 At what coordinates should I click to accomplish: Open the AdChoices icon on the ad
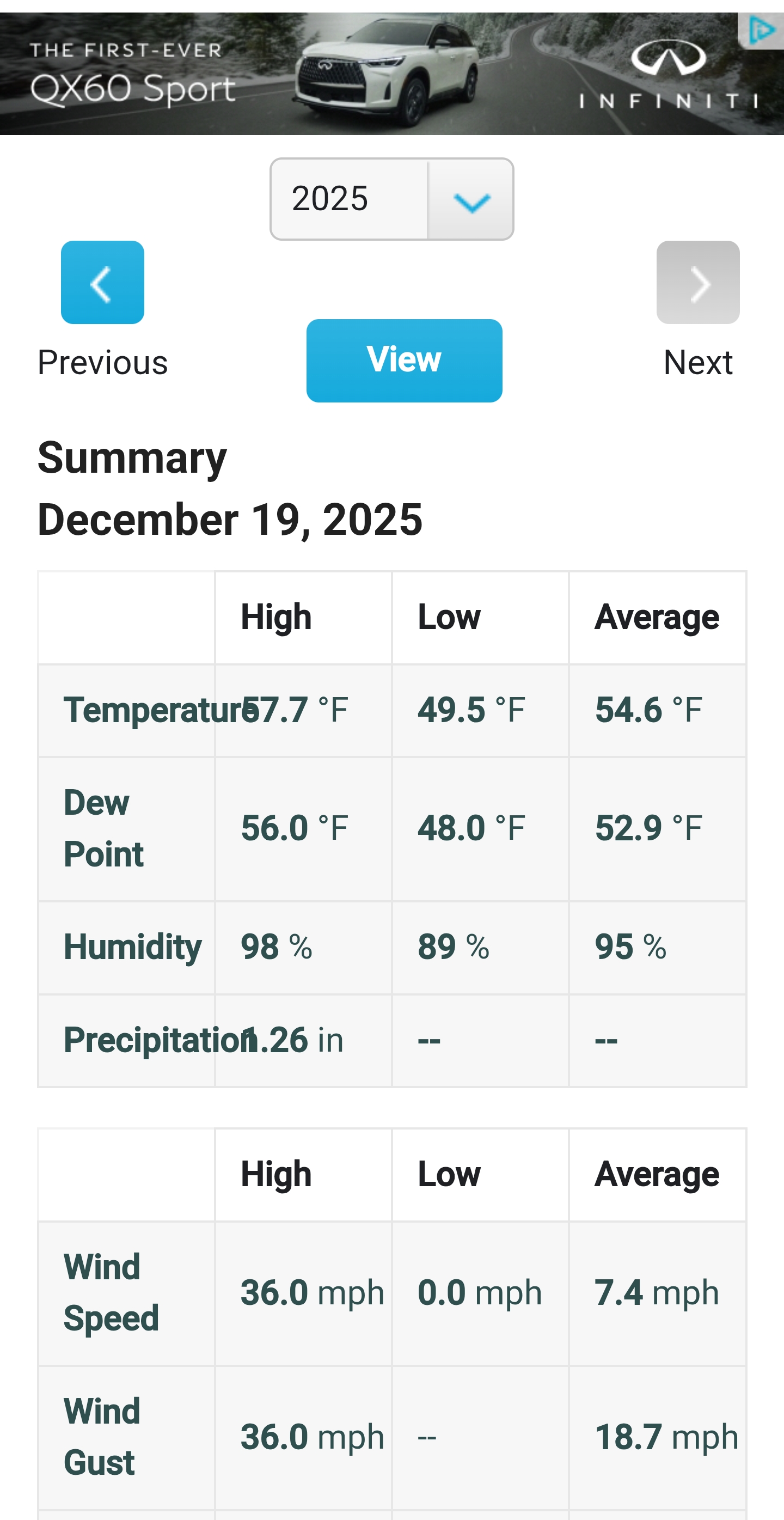762,30
